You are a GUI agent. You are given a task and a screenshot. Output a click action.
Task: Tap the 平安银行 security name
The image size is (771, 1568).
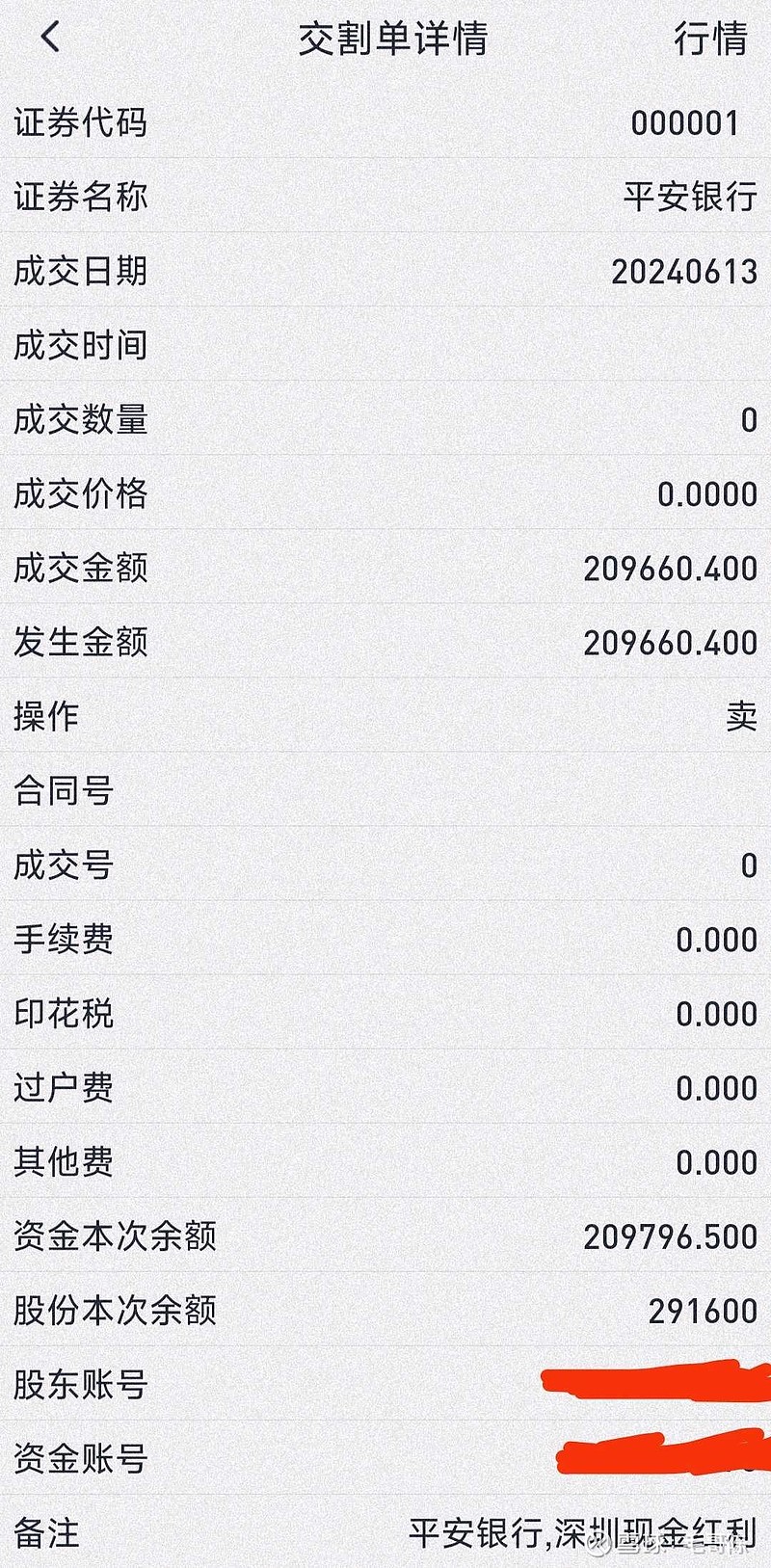[x=690, y=197]
